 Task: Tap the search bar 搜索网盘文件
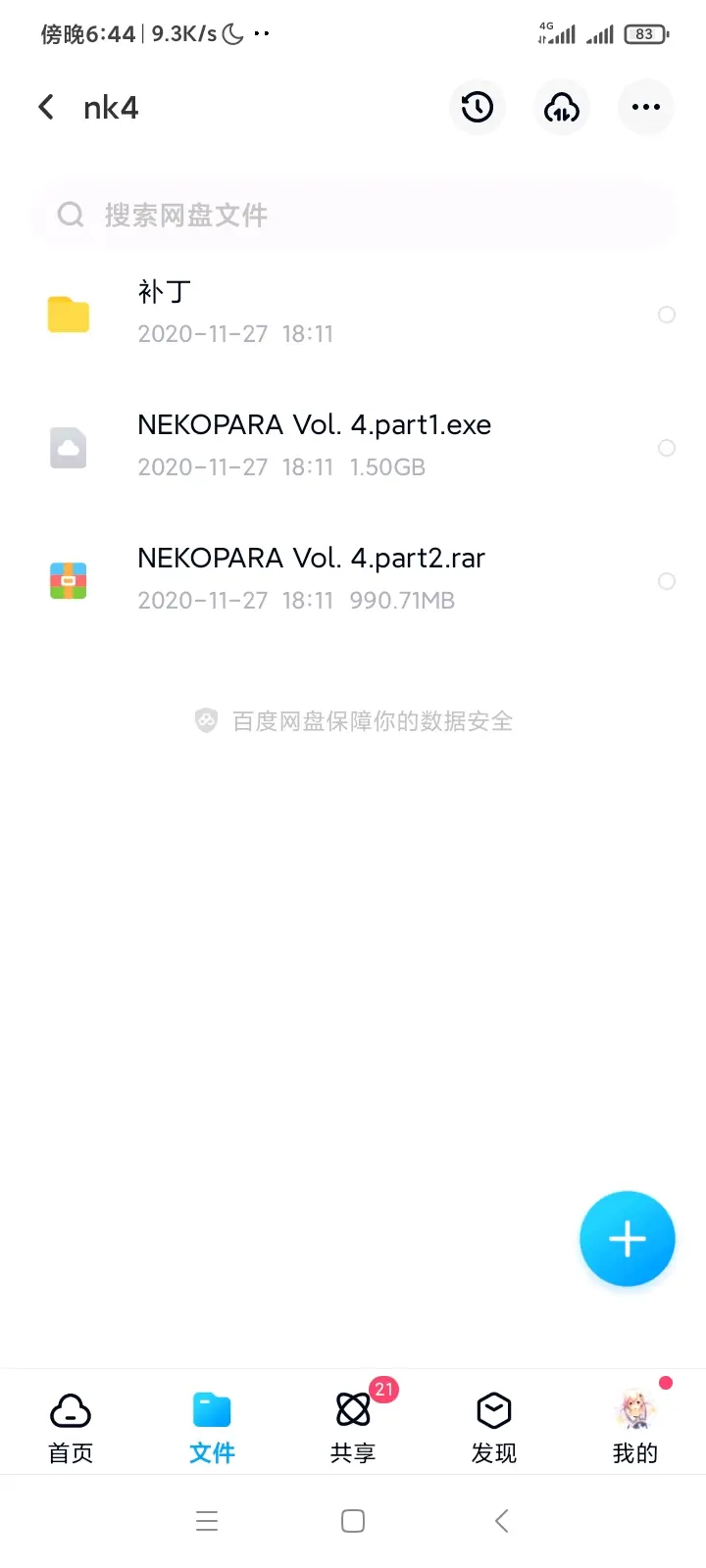click(353, 214)
